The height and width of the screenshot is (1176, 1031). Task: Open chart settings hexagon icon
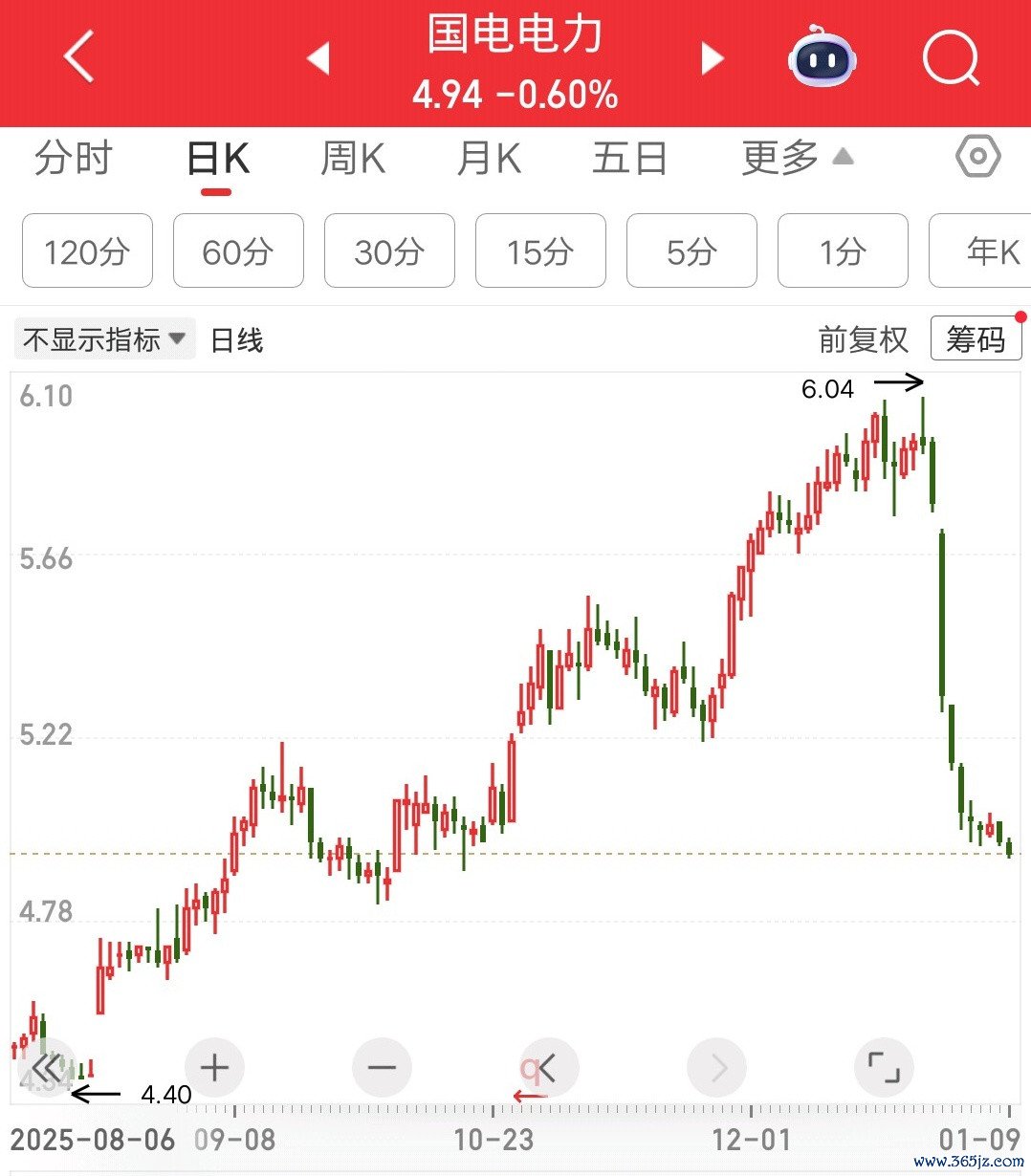977,157
